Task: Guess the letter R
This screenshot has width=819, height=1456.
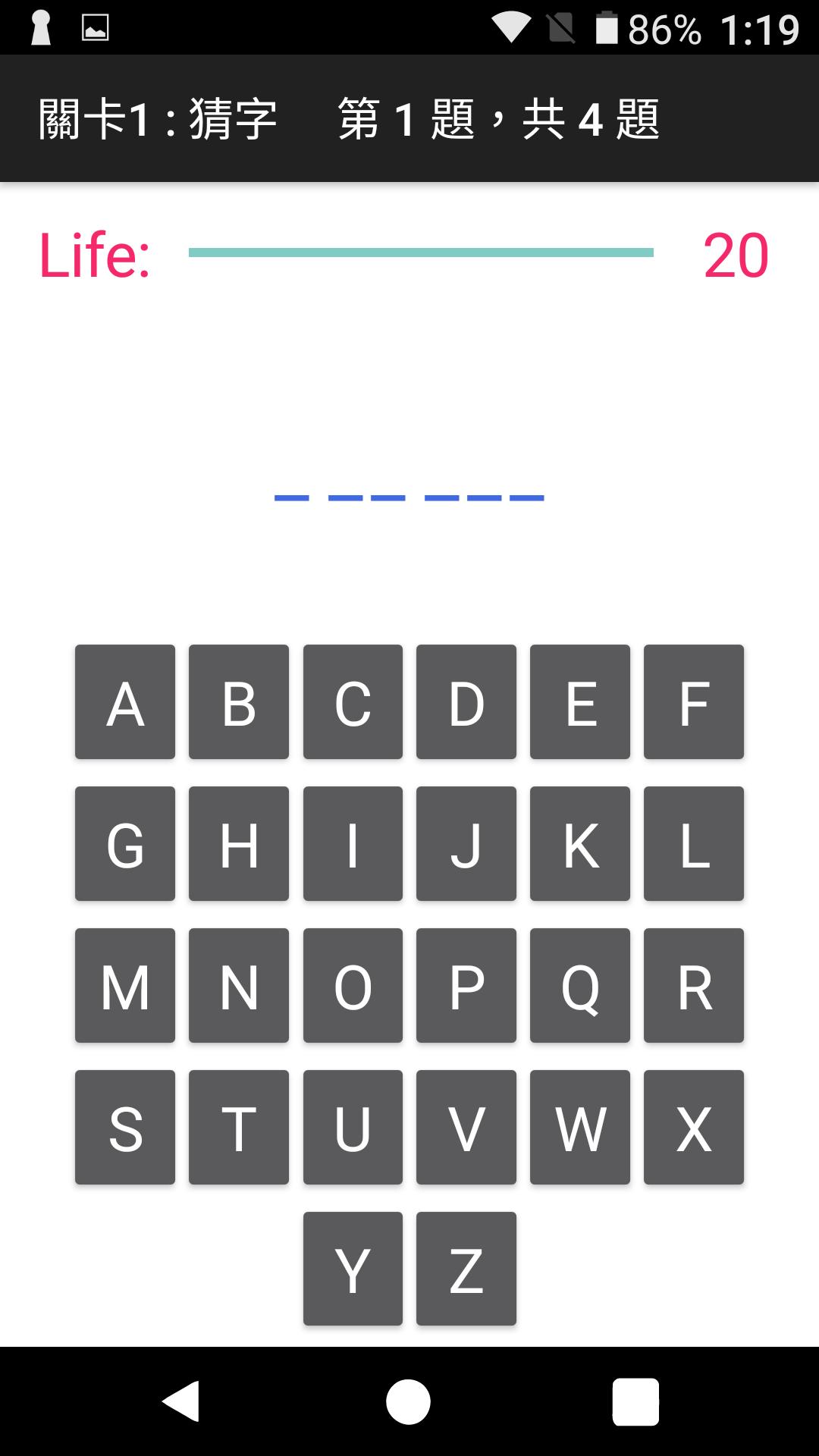Action: coord(694,985)
